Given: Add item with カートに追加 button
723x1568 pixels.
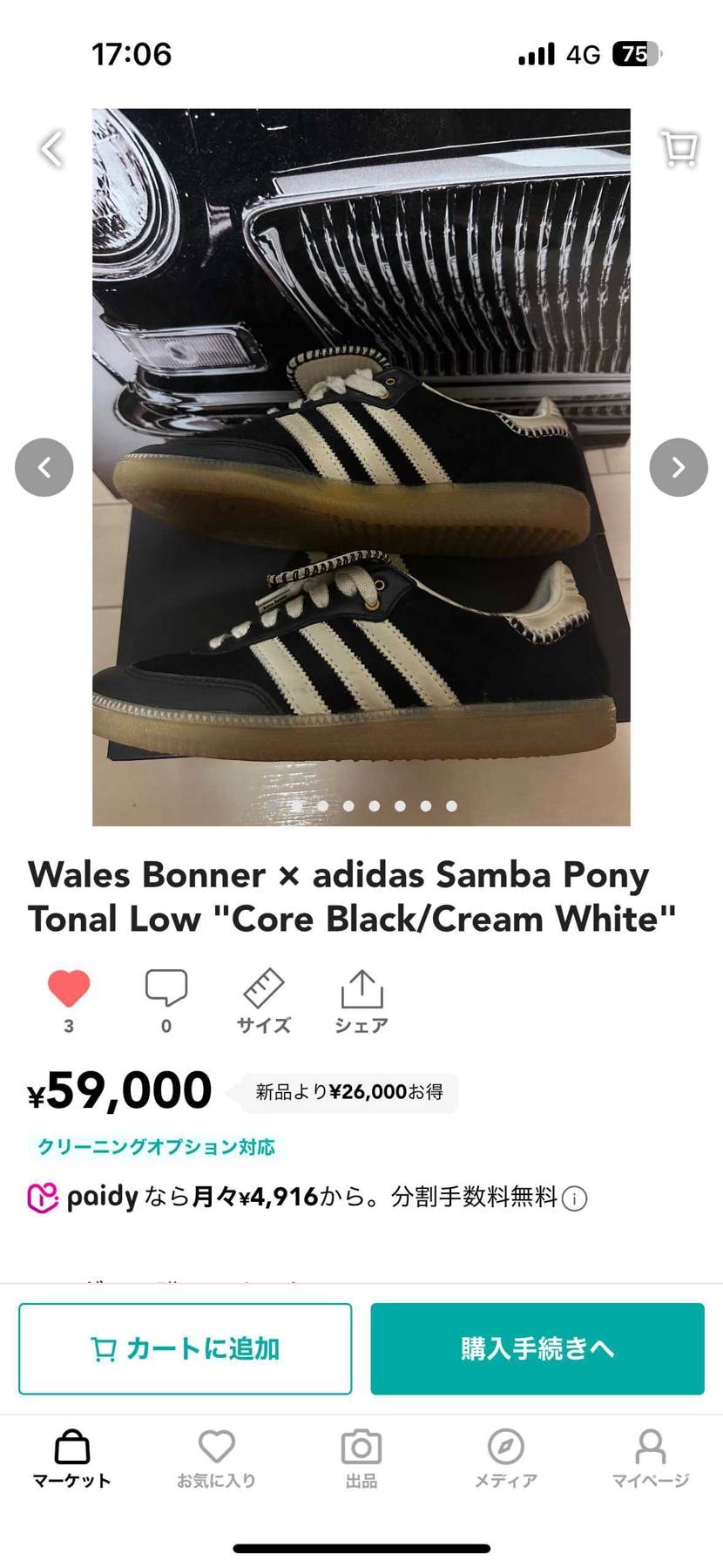Looking at the screenshot, I should pyautogui.click(x=186, y=1348).
